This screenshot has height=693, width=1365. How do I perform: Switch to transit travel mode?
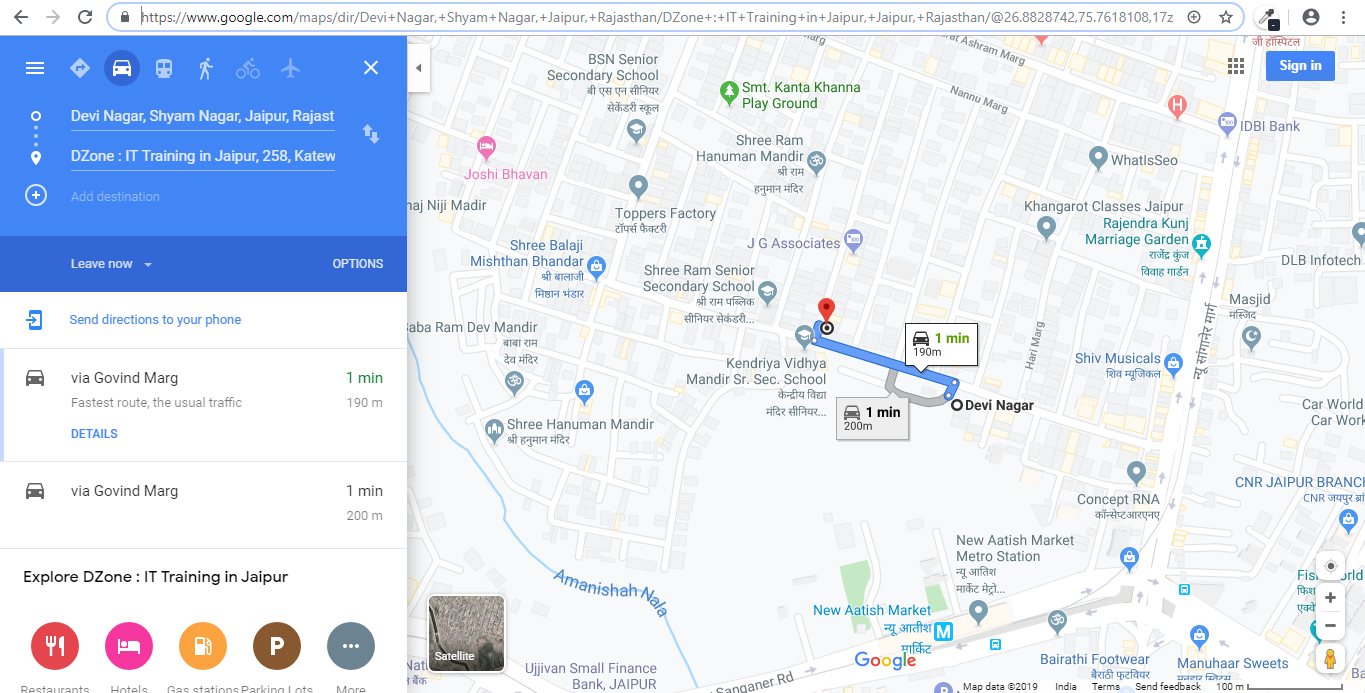(164, 68)
